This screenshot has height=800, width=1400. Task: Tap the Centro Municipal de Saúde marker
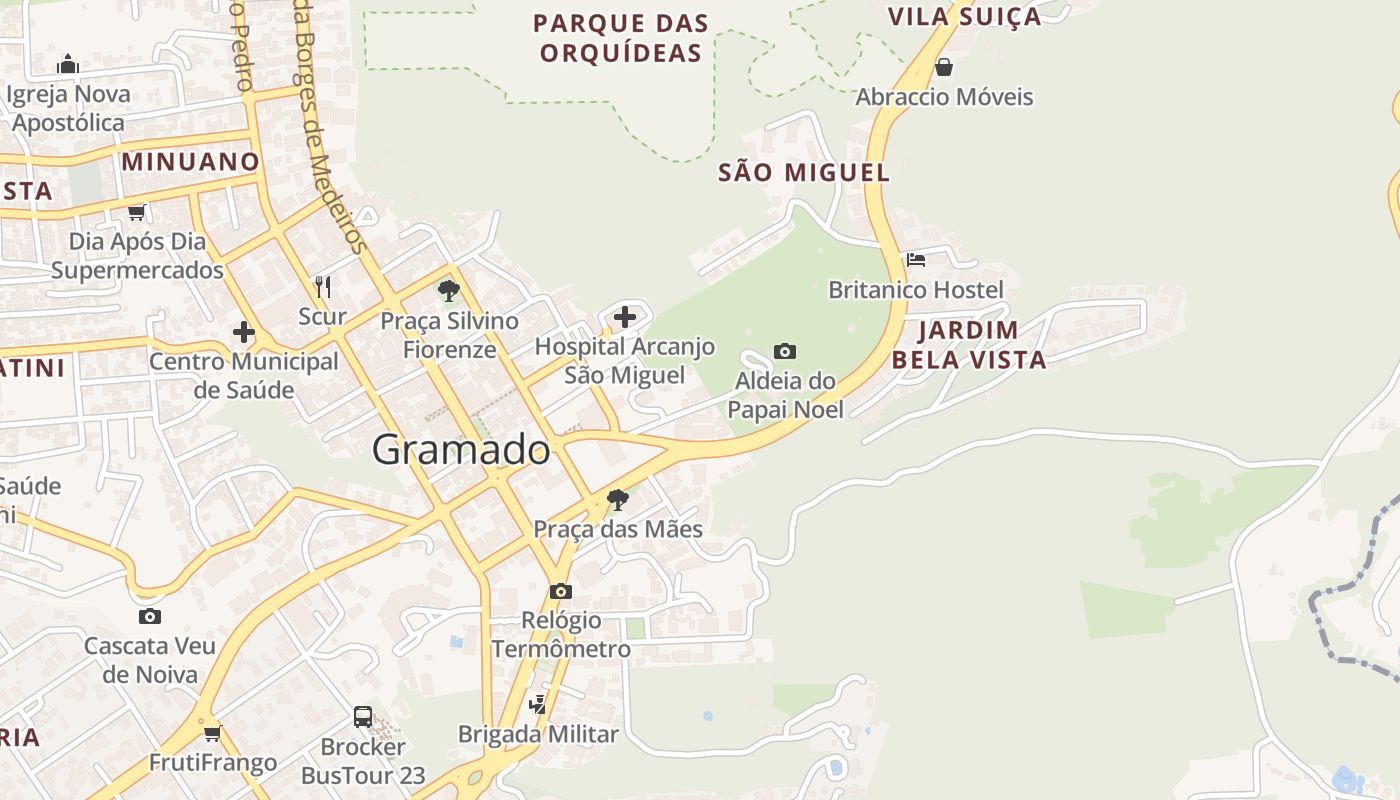point(244,332)
